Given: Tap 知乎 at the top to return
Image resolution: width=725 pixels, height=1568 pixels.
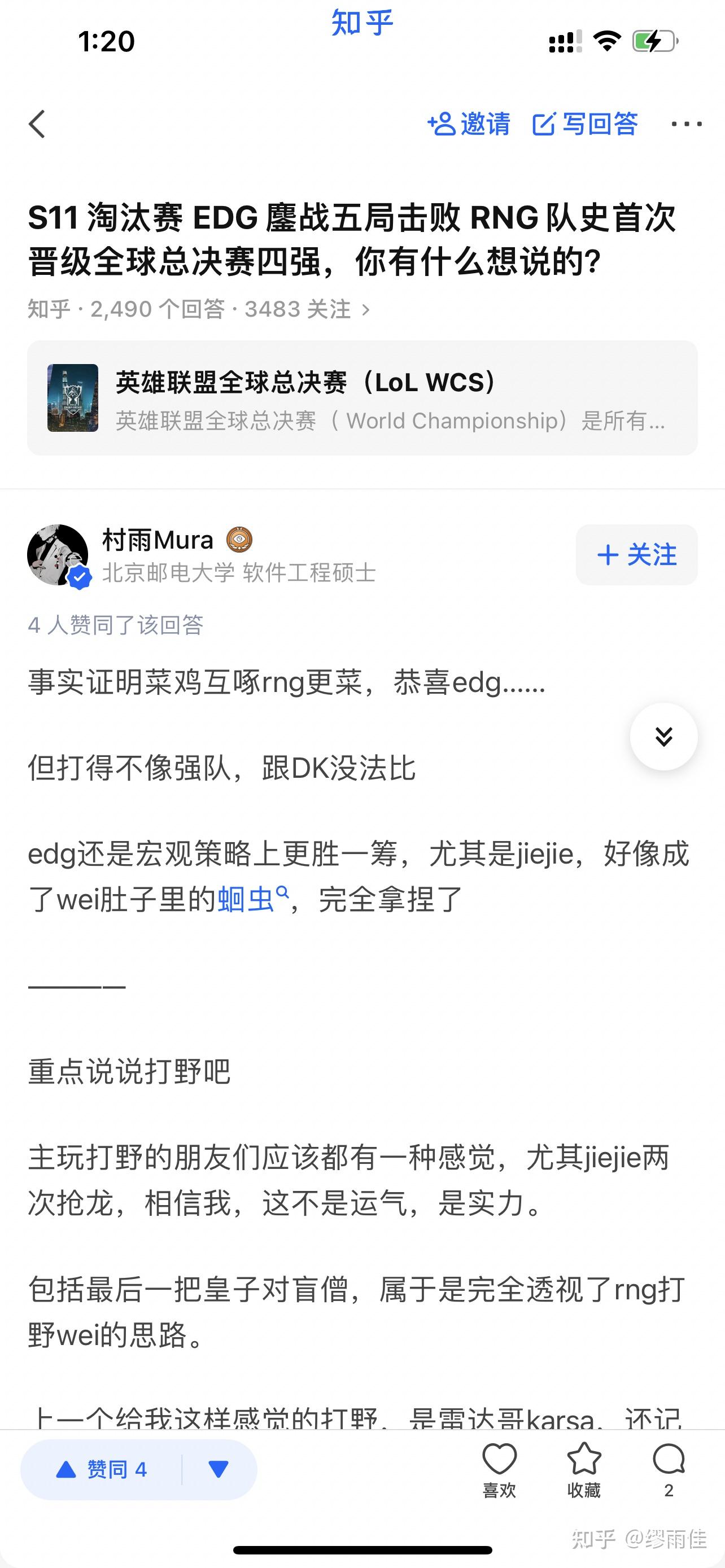Looking at the screenshot, I should [x=362, y=22].
